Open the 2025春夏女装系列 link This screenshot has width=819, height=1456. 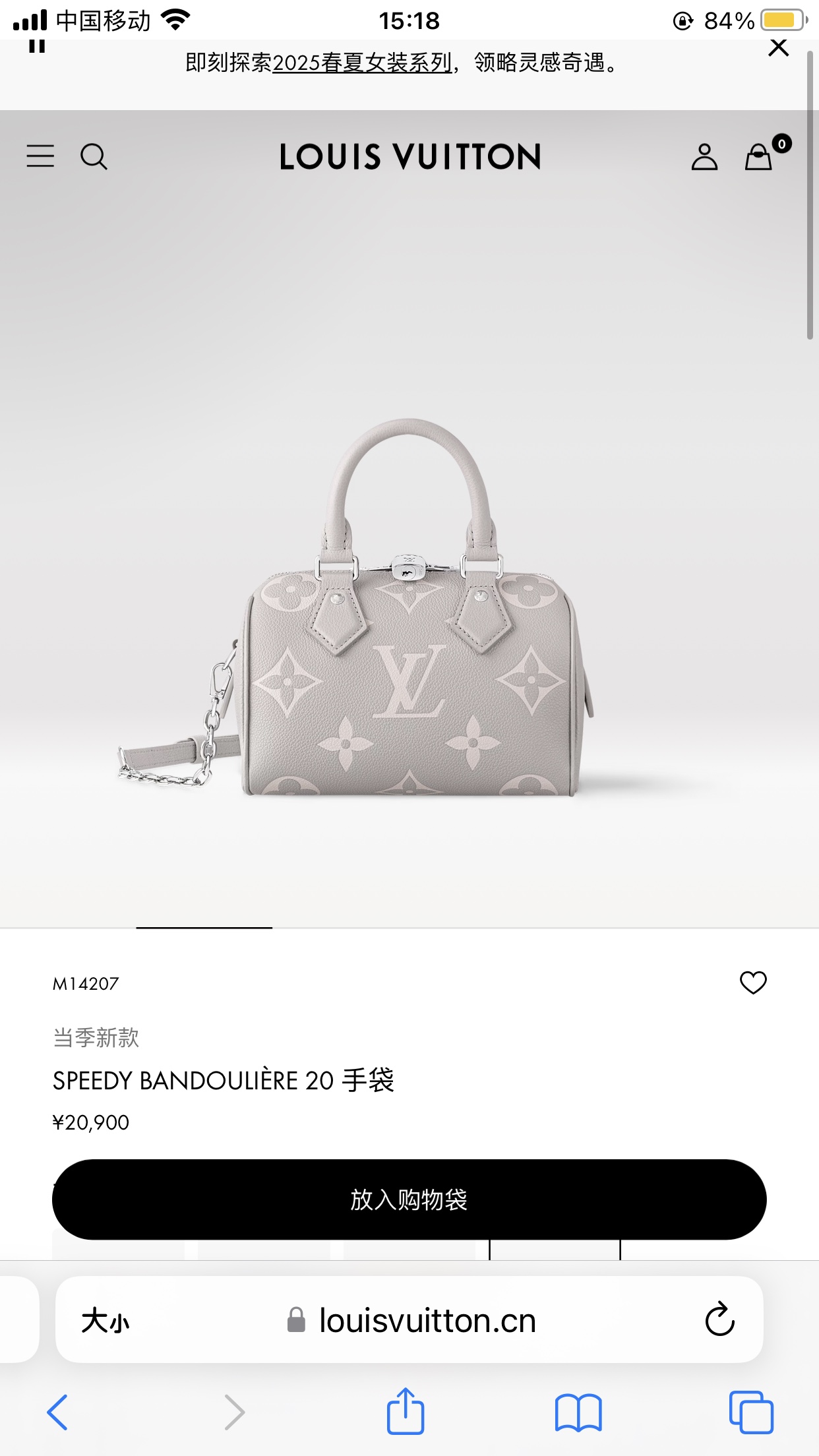pyautogui.click(x=361, y=63)
